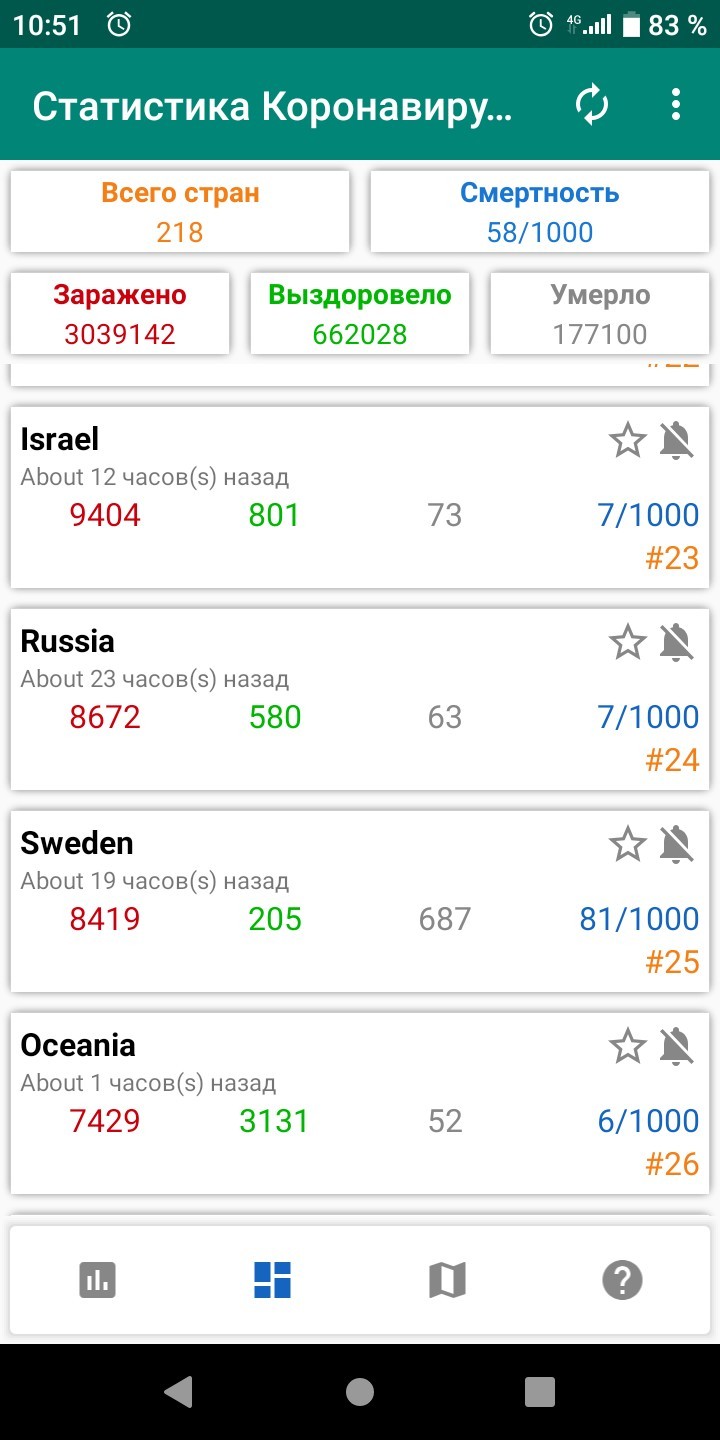Image resolution: width=720 pixels, height=1440 pixels.
Task: Switch to the map tab
Action: (447, 1279)
